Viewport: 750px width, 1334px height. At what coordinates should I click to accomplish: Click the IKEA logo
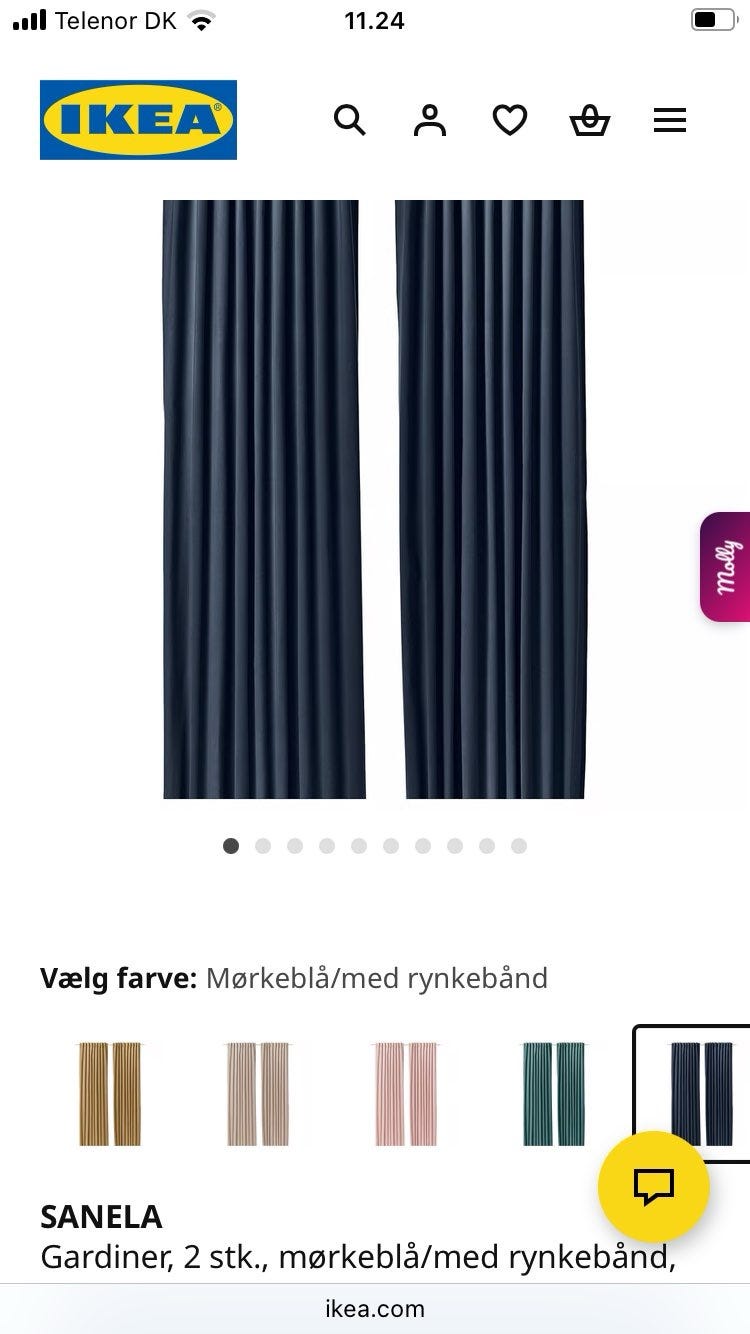click(x=138, y=120)
